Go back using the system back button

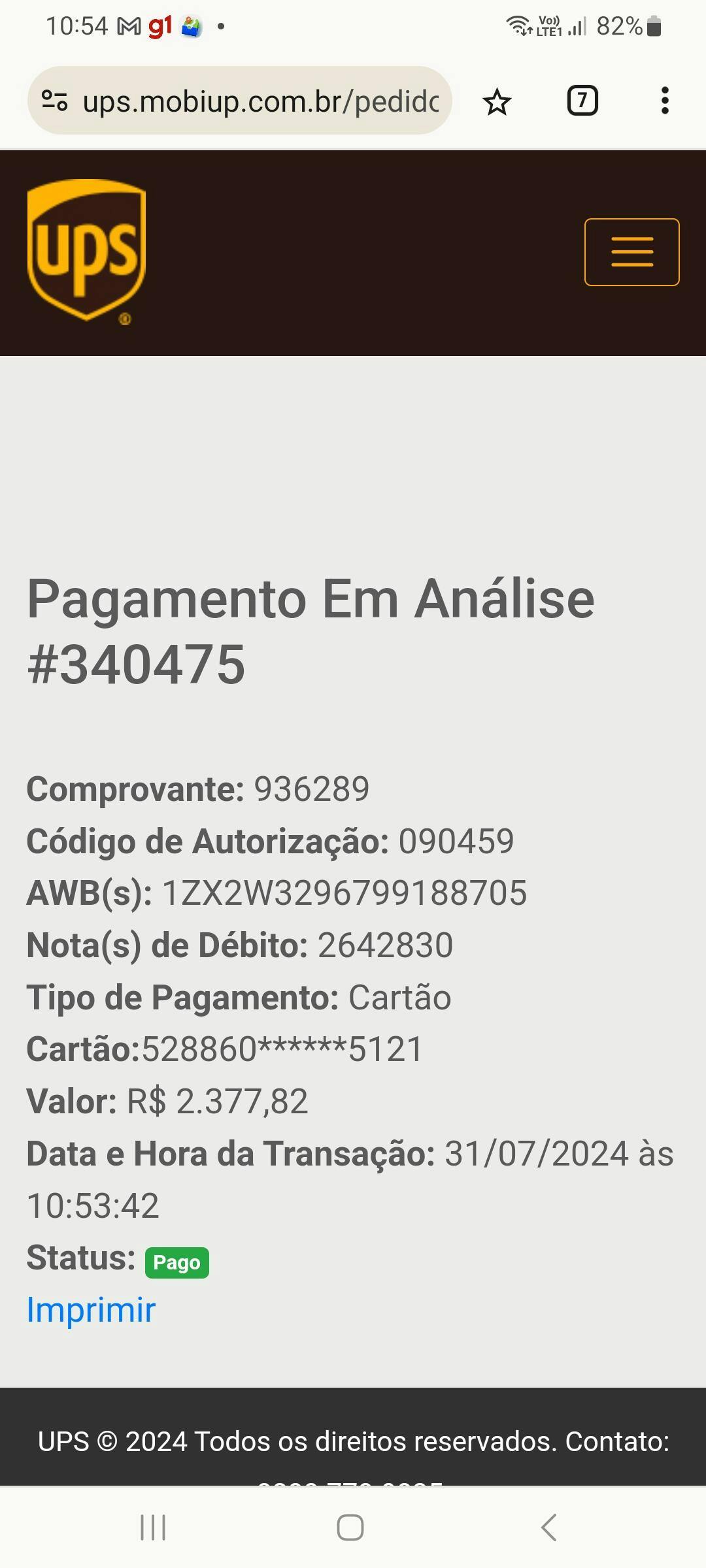coord(549,1527)
